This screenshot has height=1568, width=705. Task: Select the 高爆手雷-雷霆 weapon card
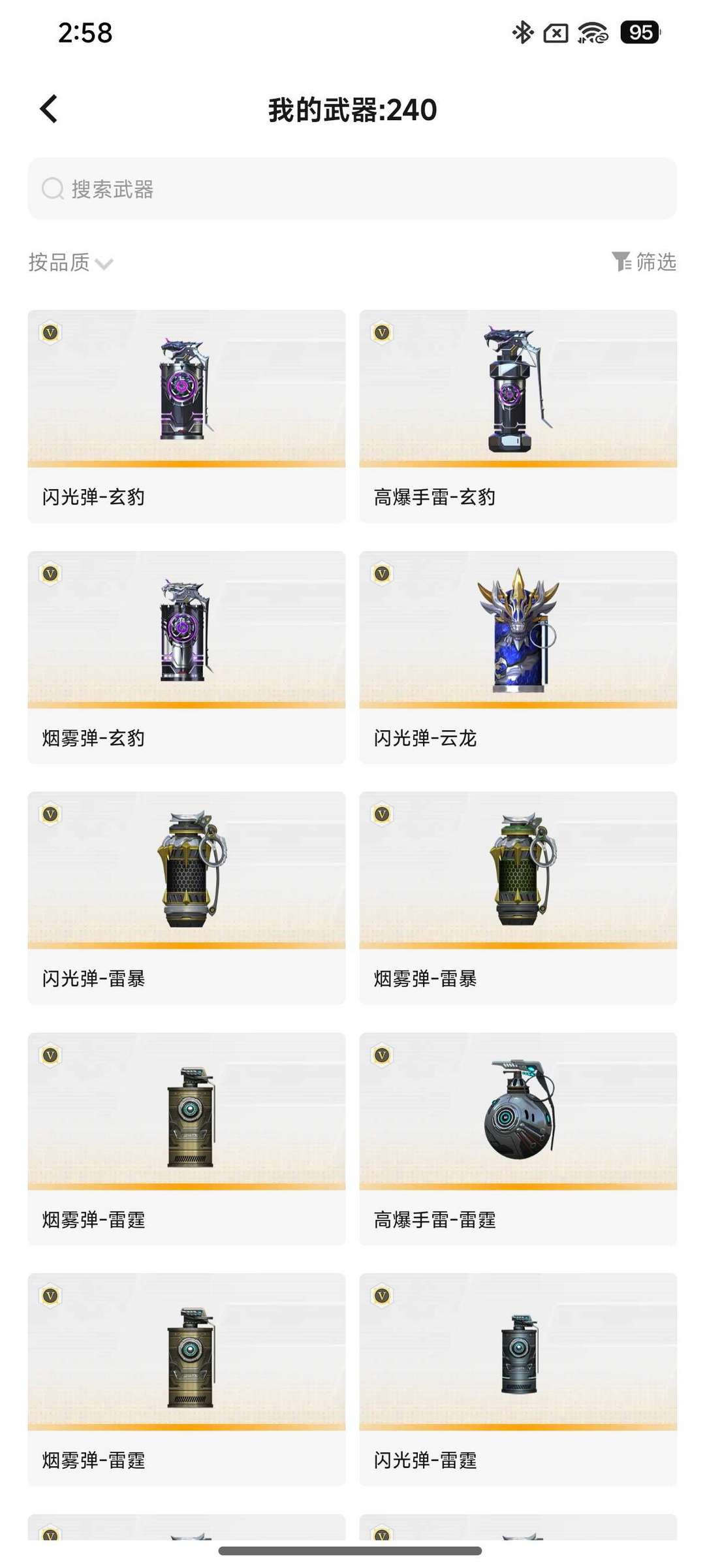pos(518,1138)
